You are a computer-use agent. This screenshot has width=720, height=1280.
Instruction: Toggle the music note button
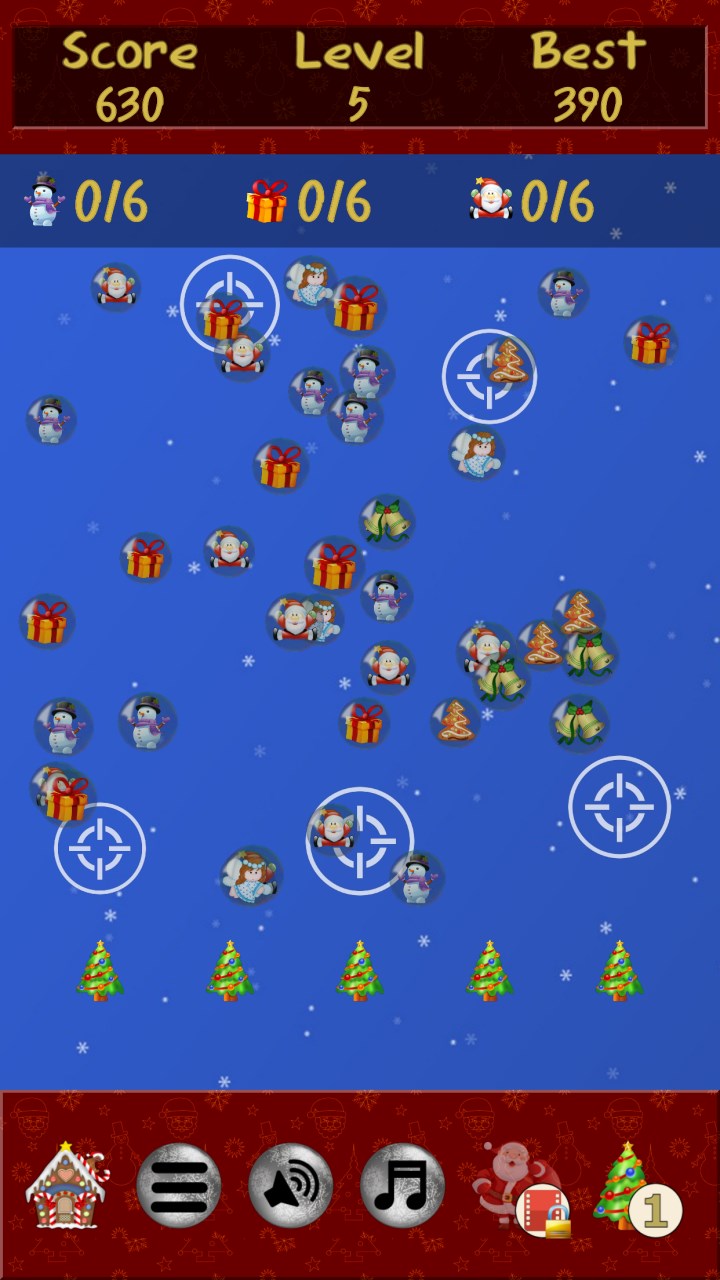click(402, 1186)
